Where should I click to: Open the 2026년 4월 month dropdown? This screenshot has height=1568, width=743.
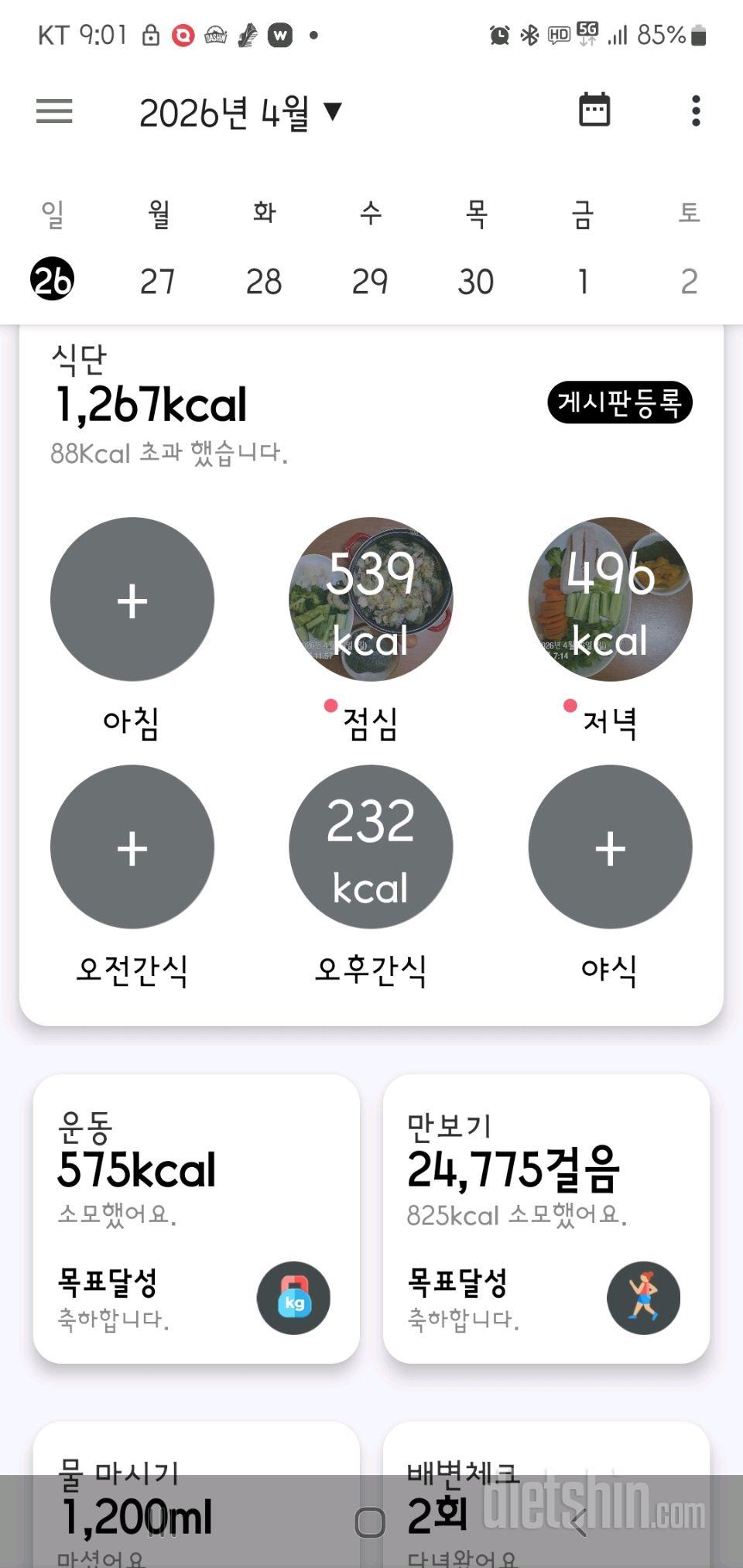point(240,111)
